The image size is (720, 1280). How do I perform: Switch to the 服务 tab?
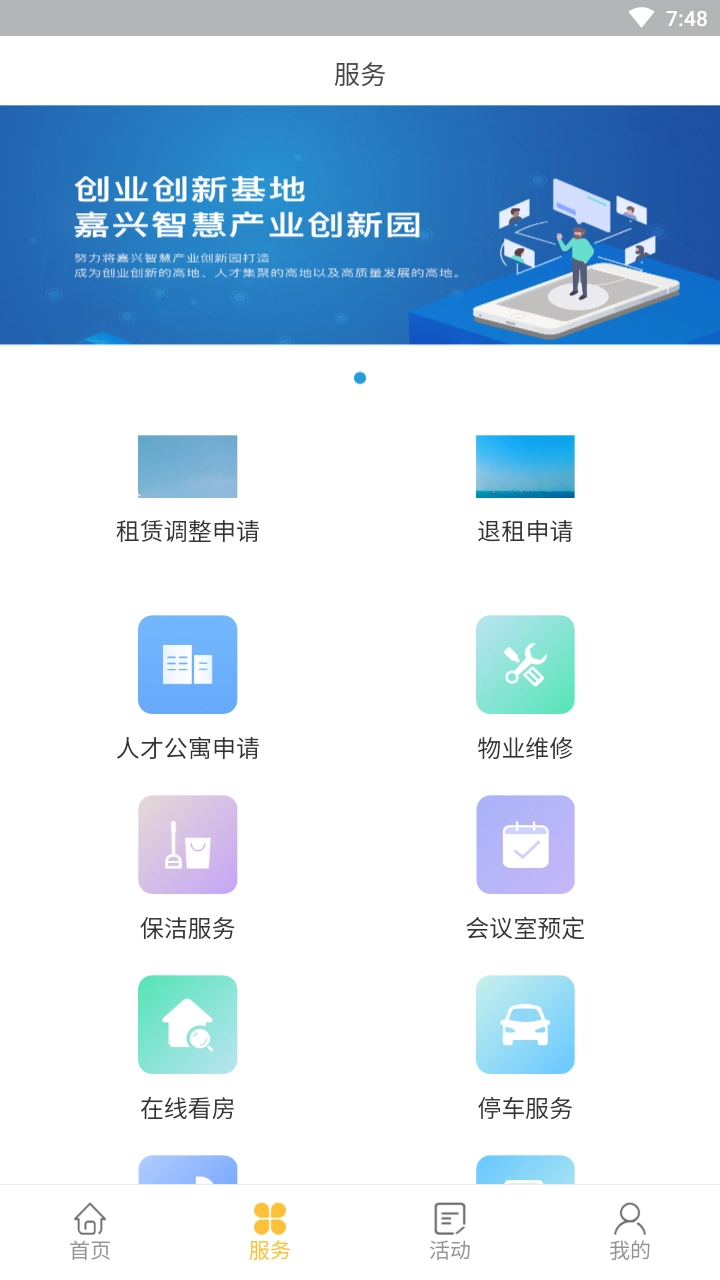tap(270, 1232)
